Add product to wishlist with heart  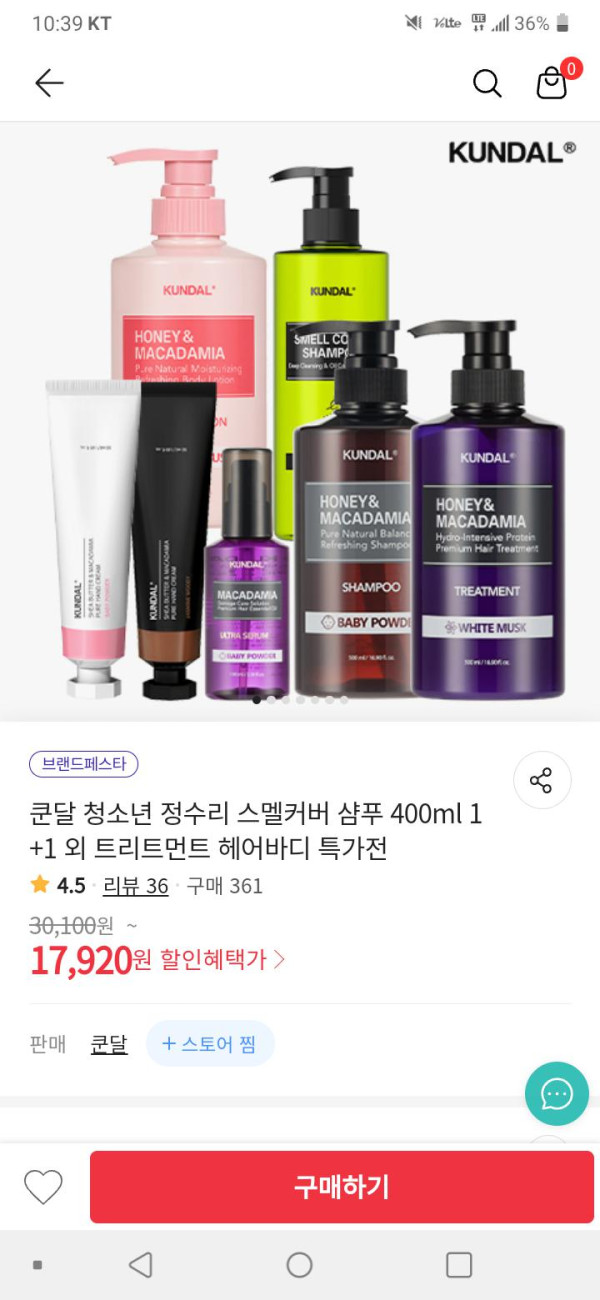(x=43, y=1187)
